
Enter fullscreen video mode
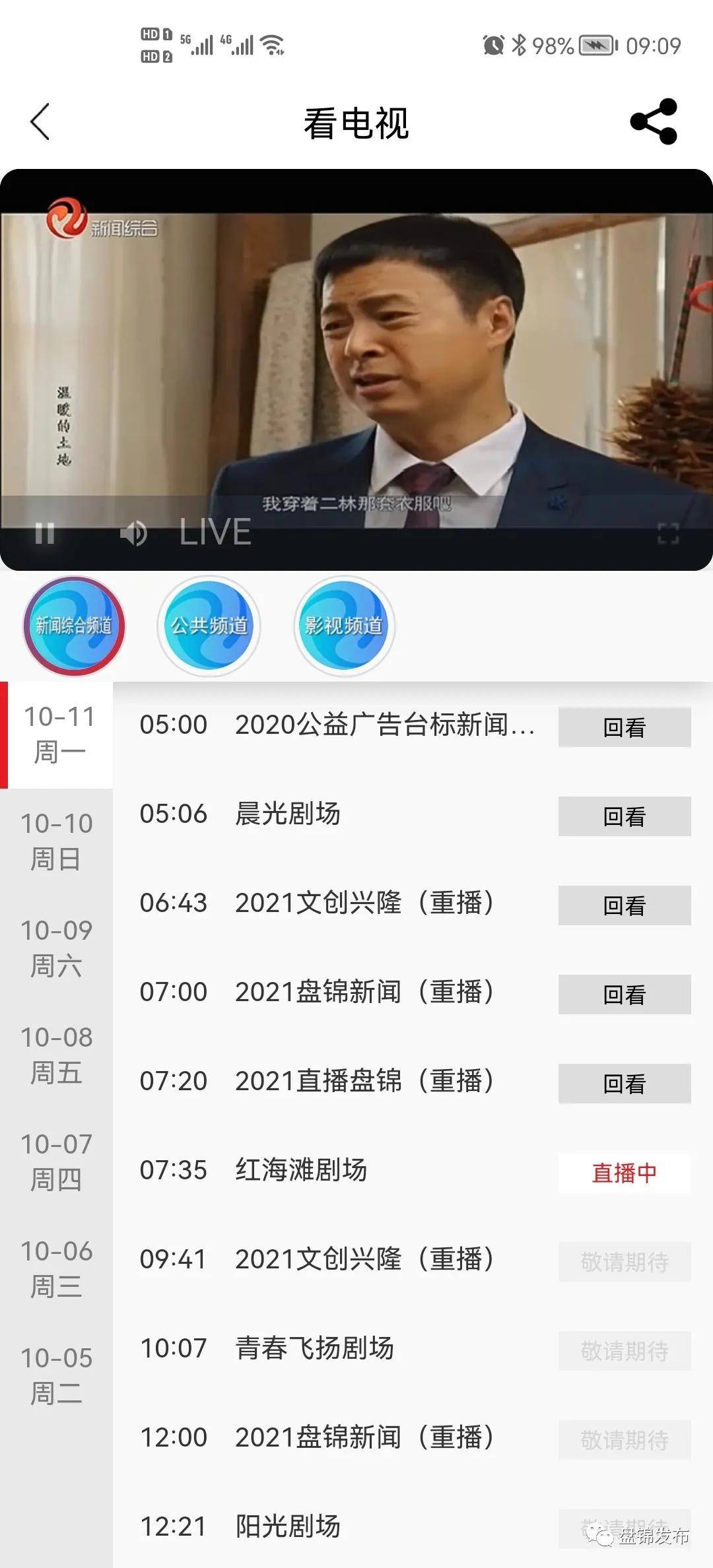tap(668, 533)
